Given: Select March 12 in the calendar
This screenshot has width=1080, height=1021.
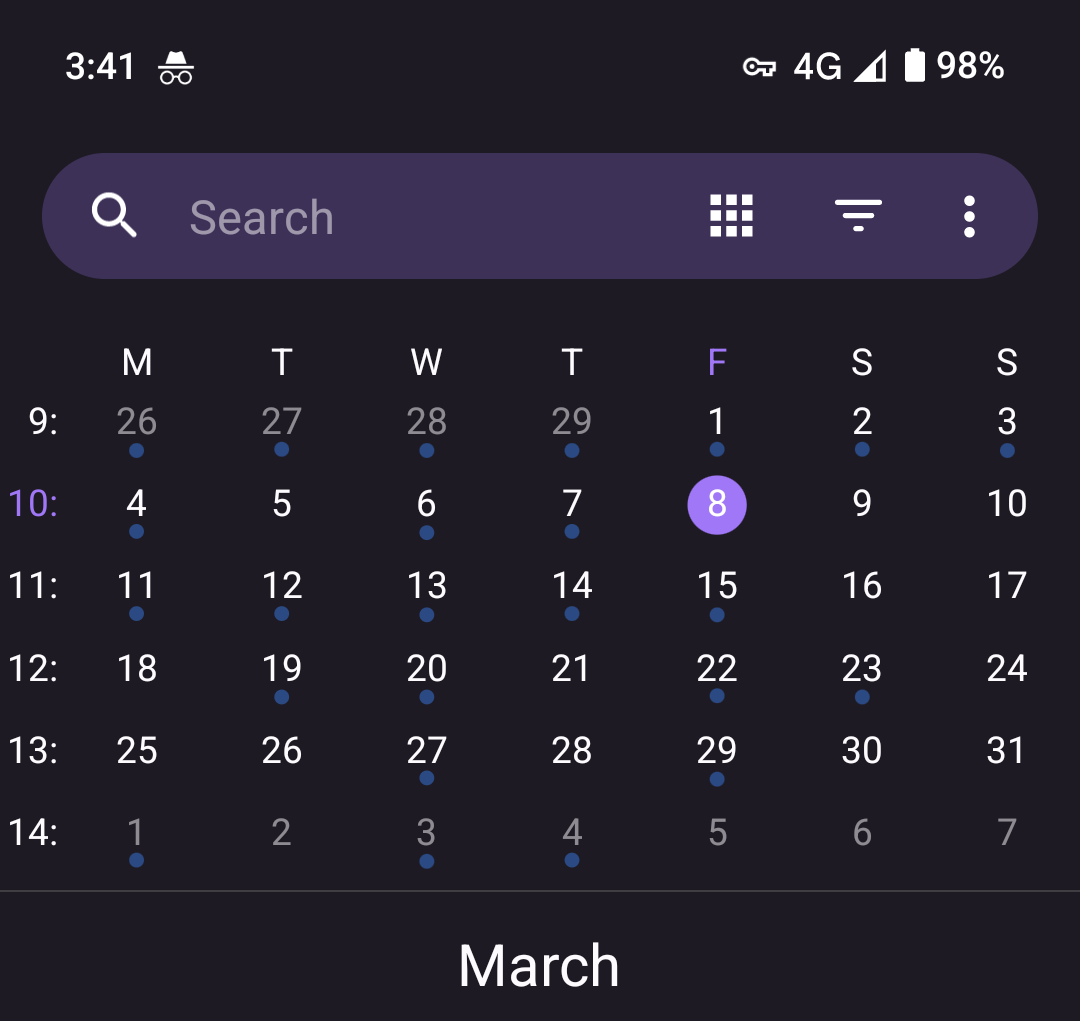Looking at the screenshot, I should click(281, 587).
